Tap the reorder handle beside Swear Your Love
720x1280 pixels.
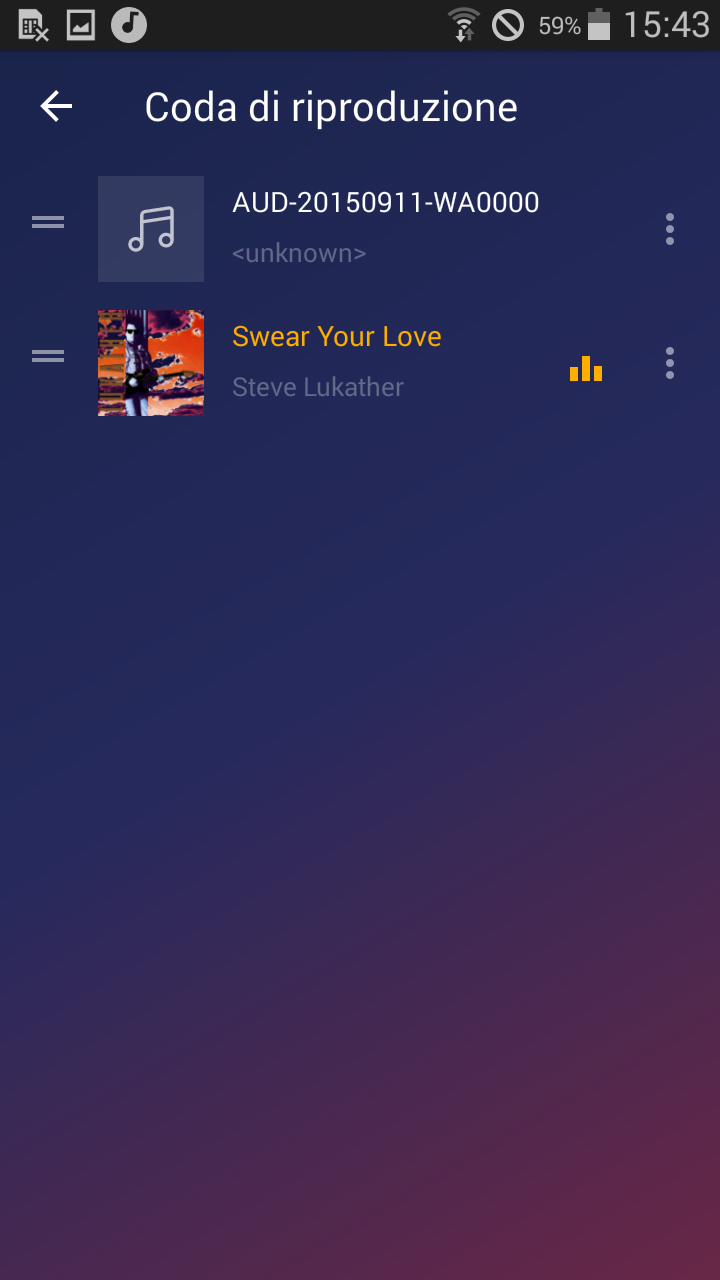pyautogui.click(x=48, y=355)
